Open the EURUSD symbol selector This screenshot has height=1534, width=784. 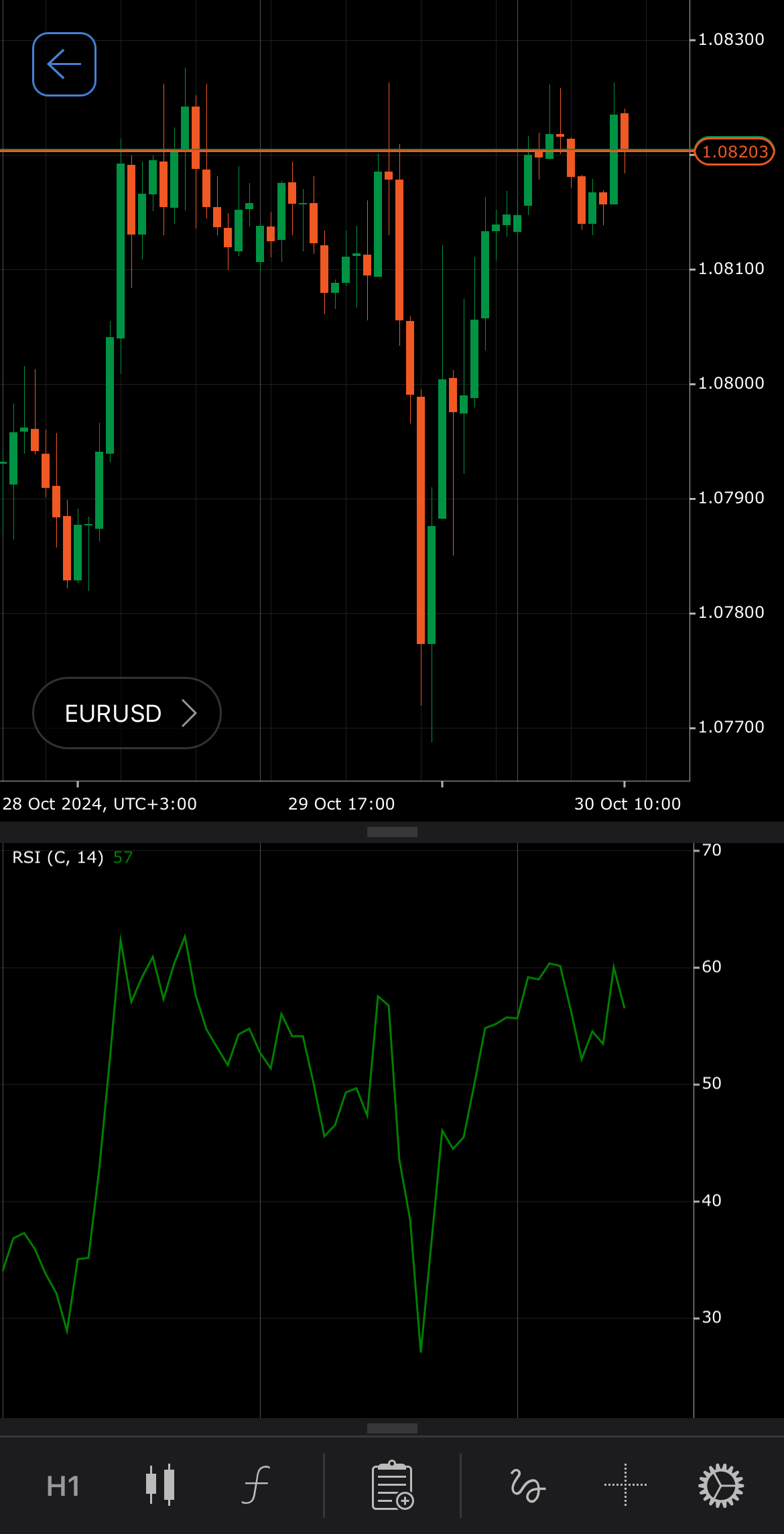click(x=127, y=713)
